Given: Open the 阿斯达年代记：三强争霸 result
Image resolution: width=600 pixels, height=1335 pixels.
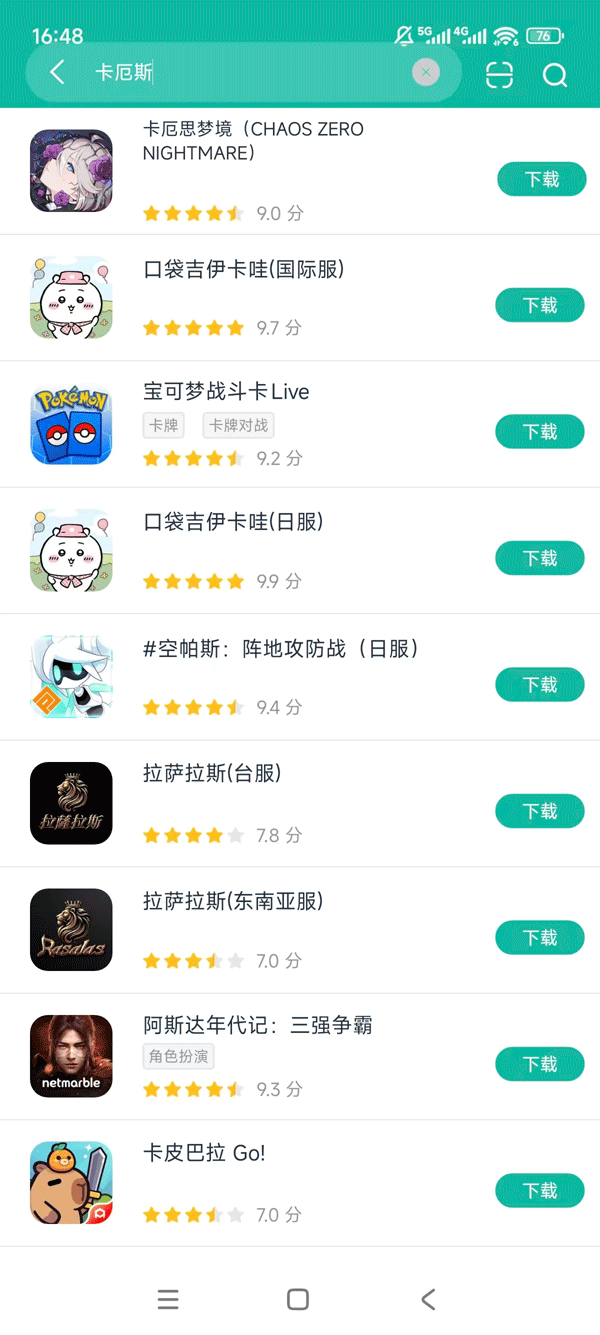Looking at the screenshot, I should [x=258, y=1025].
